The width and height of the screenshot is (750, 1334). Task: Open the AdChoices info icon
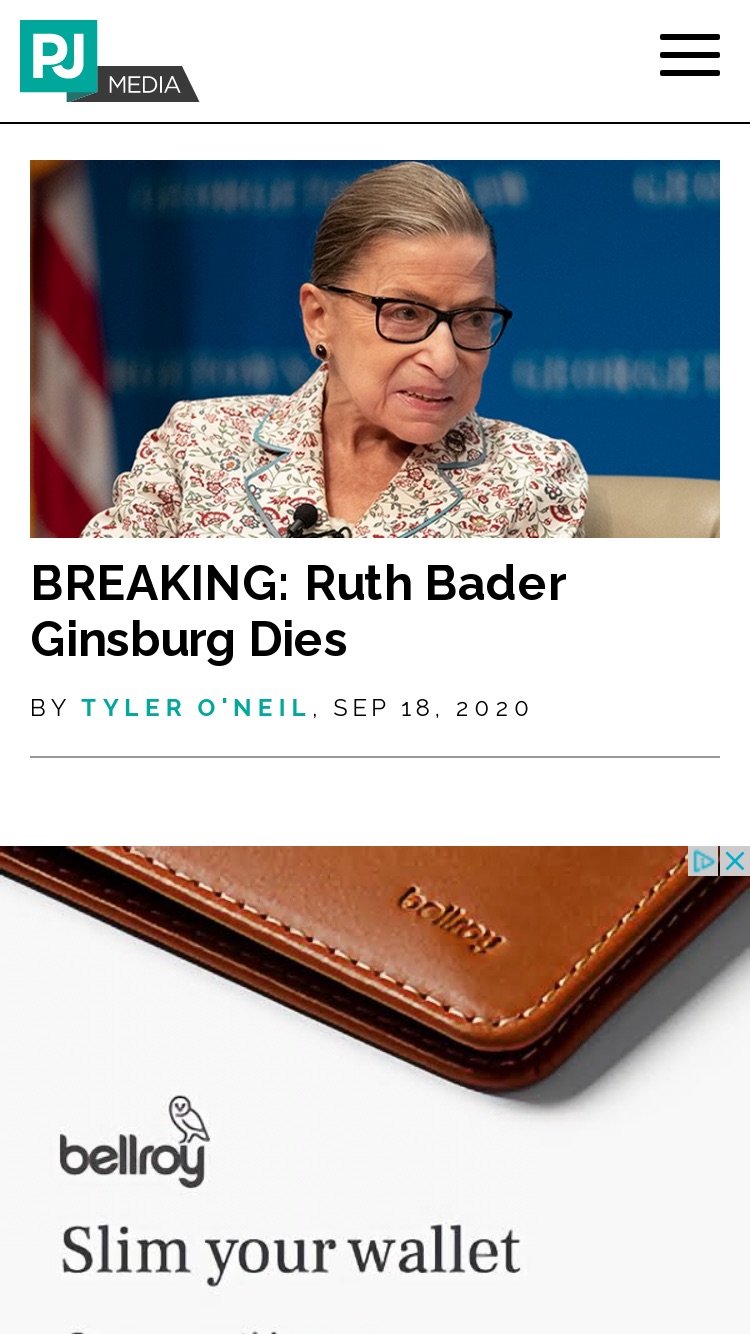(704, 861)
